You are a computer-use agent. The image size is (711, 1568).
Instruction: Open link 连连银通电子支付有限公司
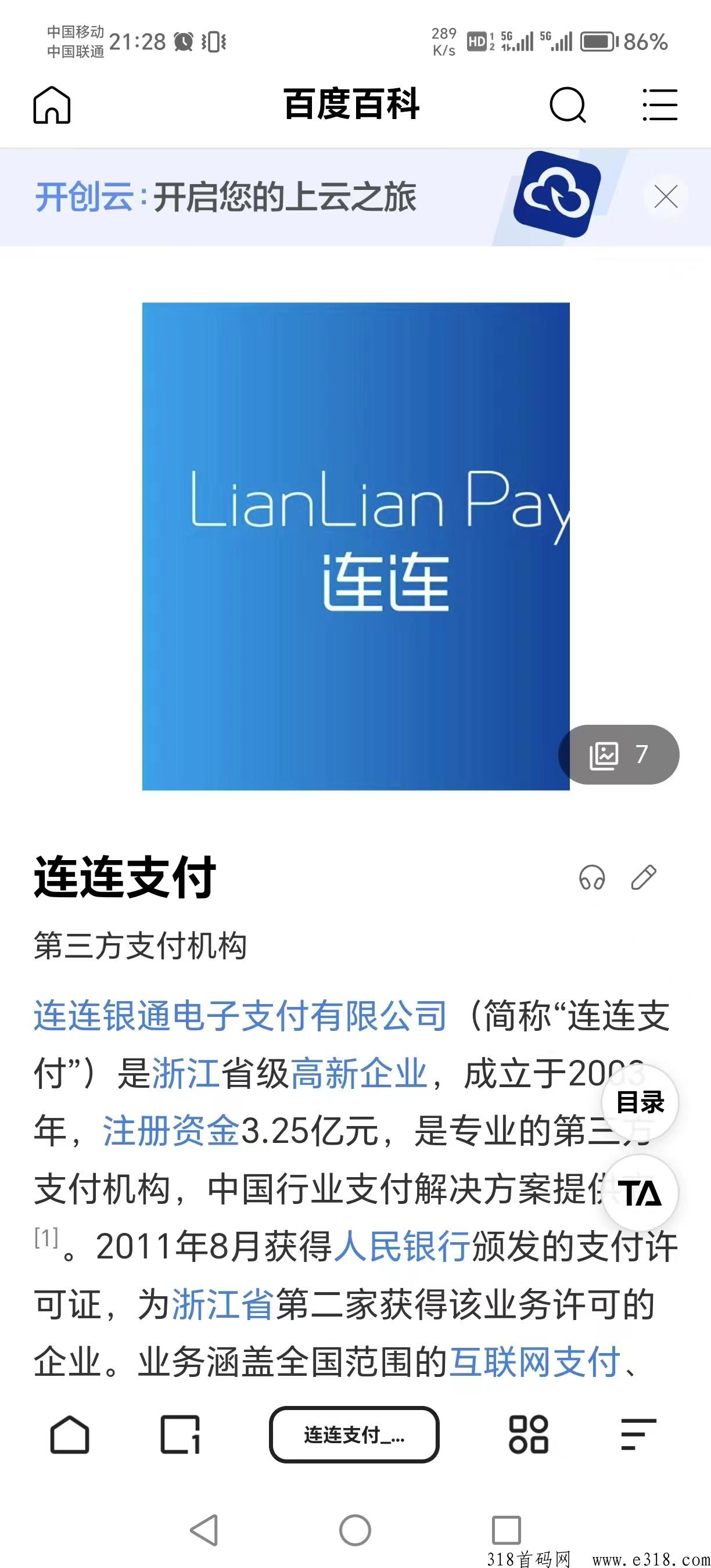coord(240,1016)
